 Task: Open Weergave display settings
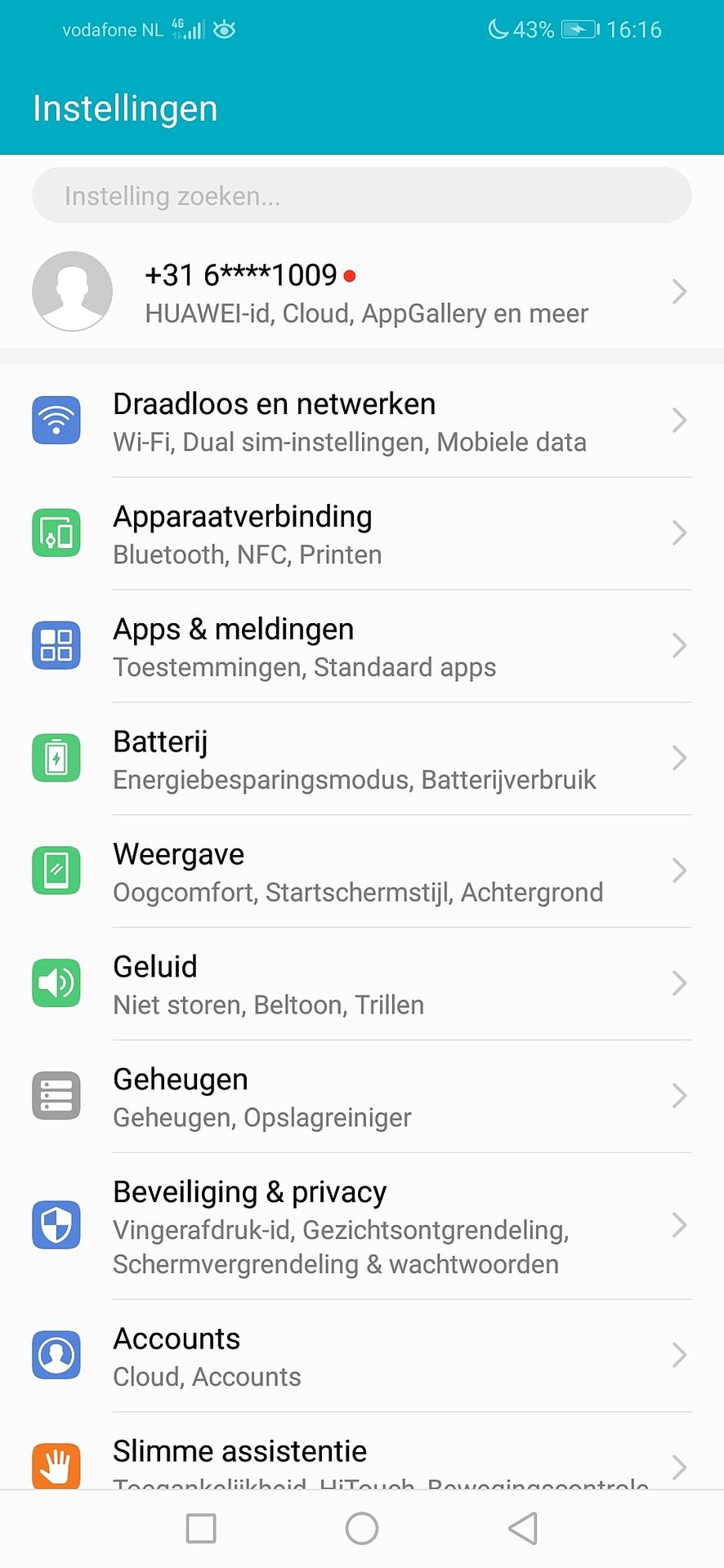(x=362, y=872)
